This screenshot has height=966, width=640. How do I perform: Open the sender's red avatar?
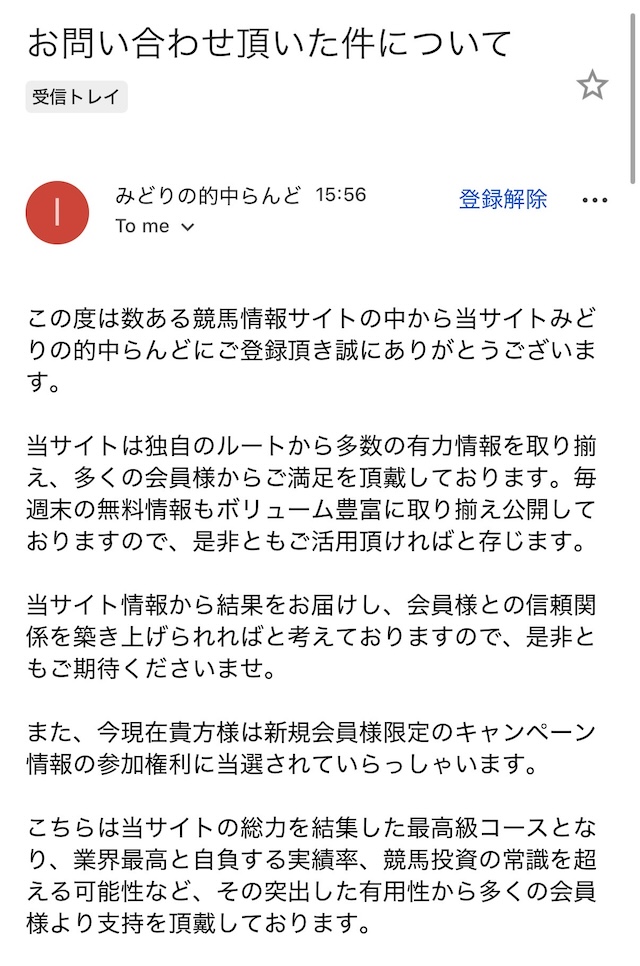(x=57, y=213)
